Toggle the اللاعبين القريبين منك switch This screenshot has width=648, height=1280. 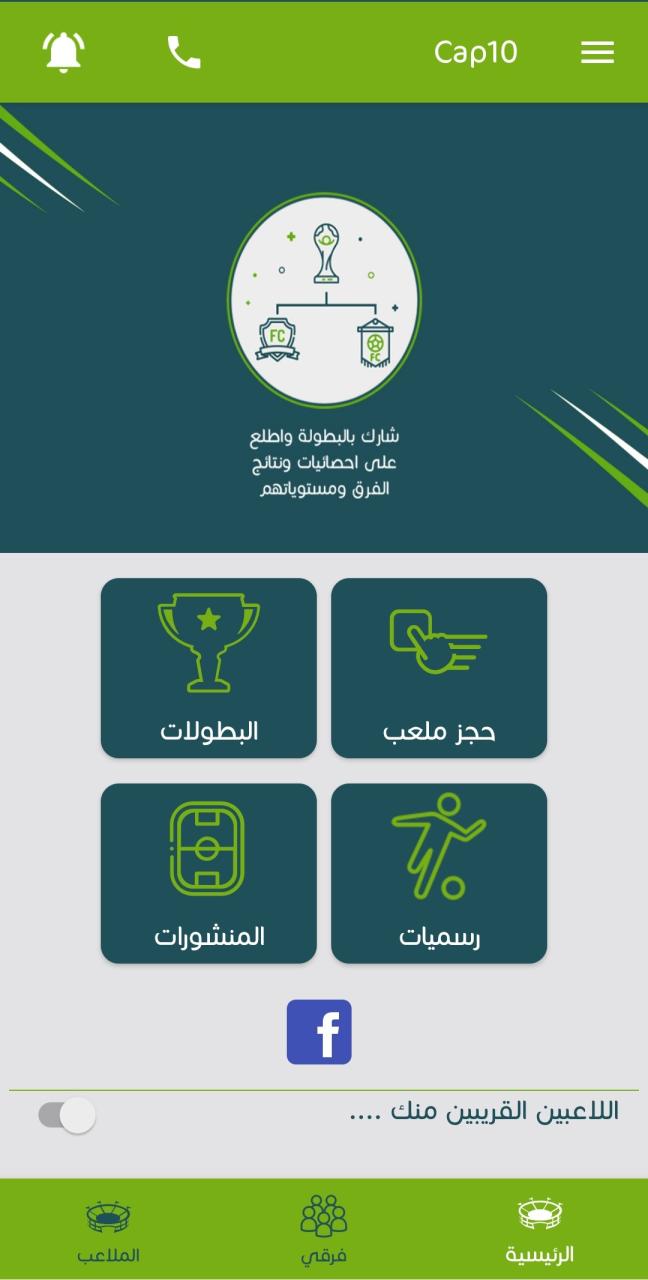click(67, 1115)
